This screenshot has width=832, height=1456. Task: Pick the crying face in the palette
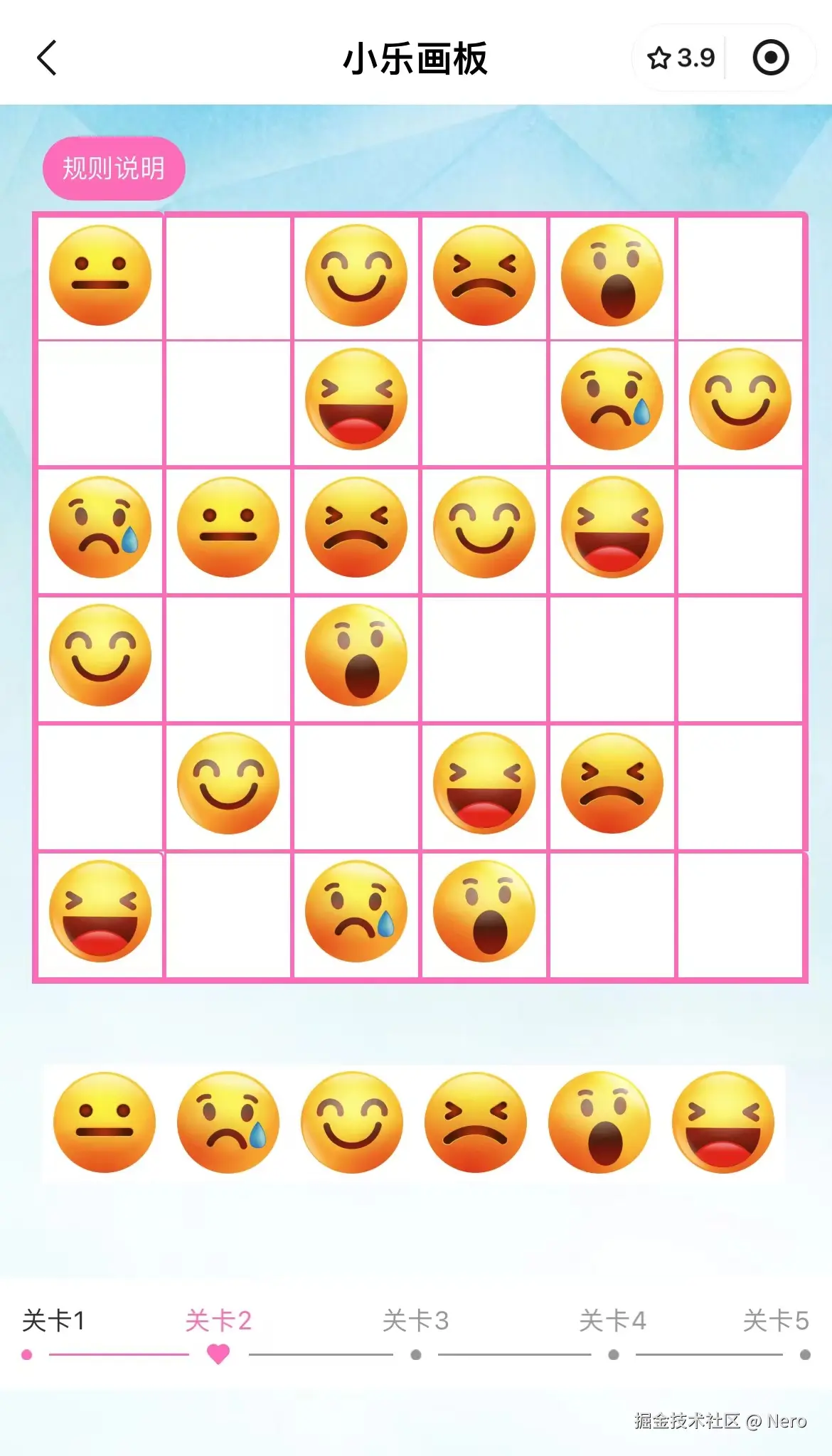228,1122
